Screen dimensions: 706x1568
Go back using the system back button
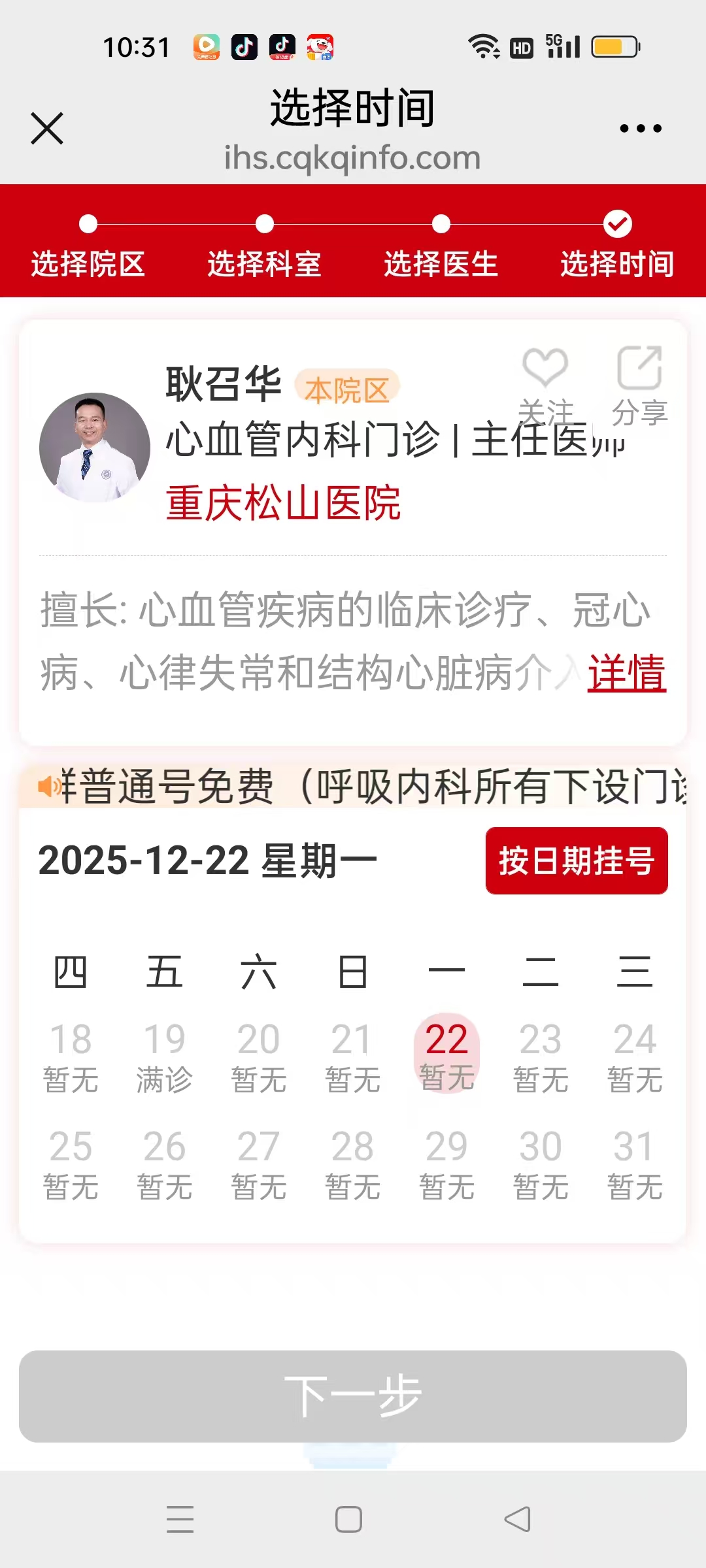tap(517, 1519)
